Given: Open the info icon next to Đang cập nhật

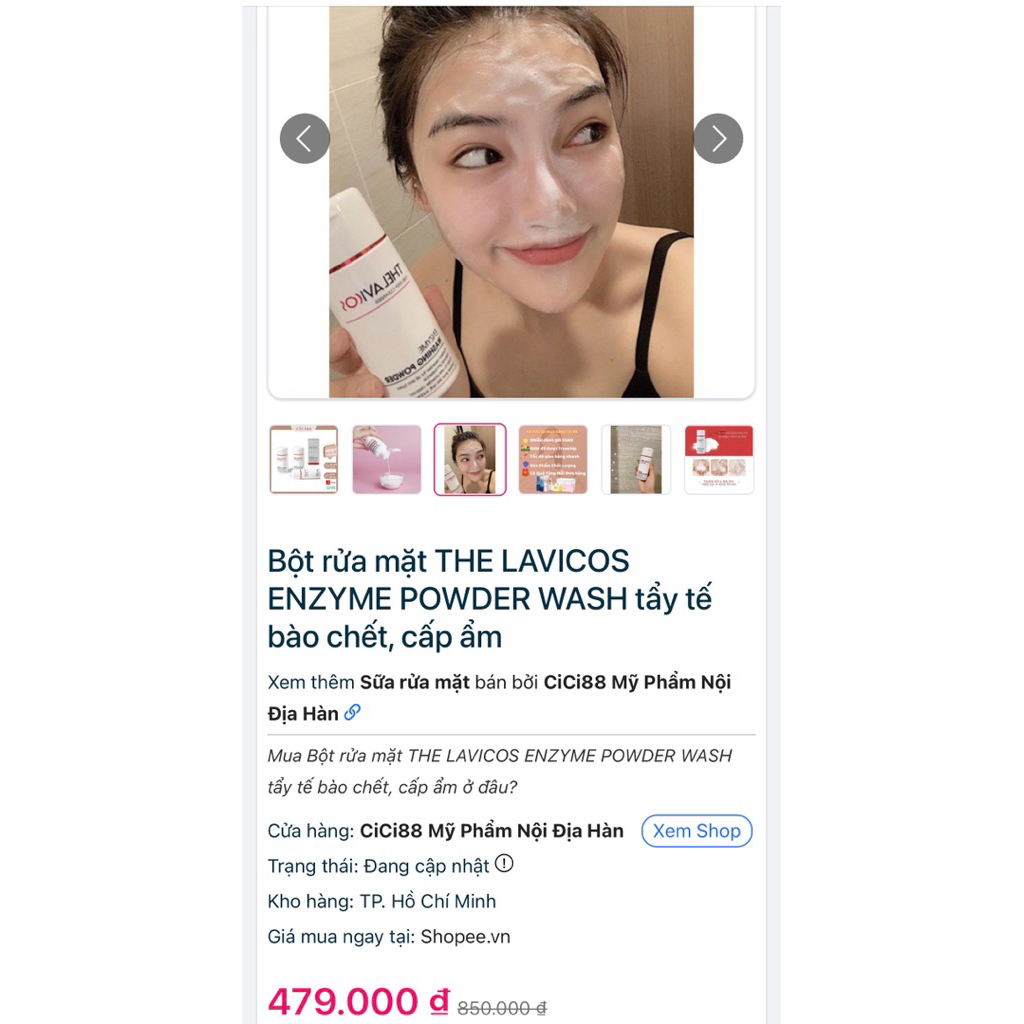Looking at the screenshot, I should (504, 864).
